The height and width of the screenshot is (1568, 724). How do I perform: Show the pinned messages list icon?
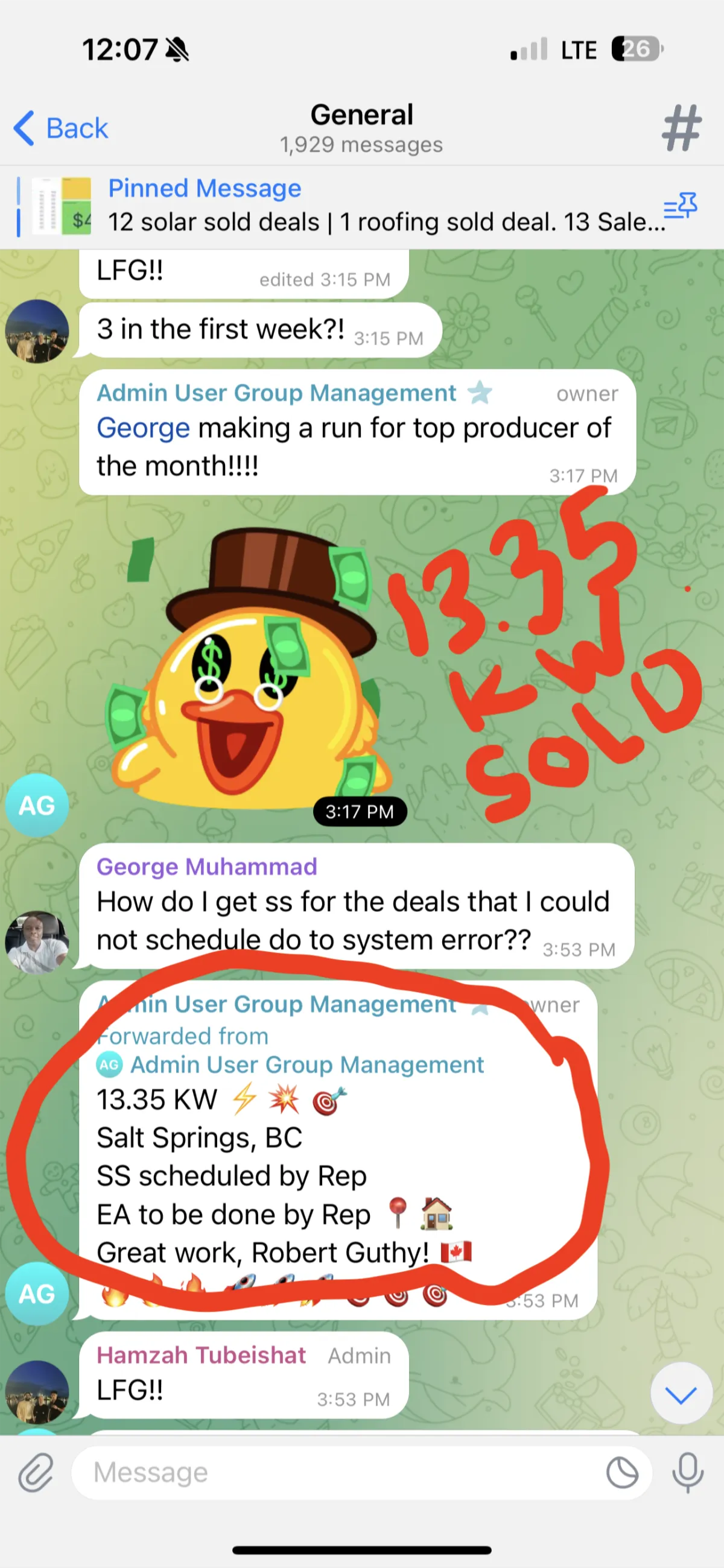coord(680,206)
